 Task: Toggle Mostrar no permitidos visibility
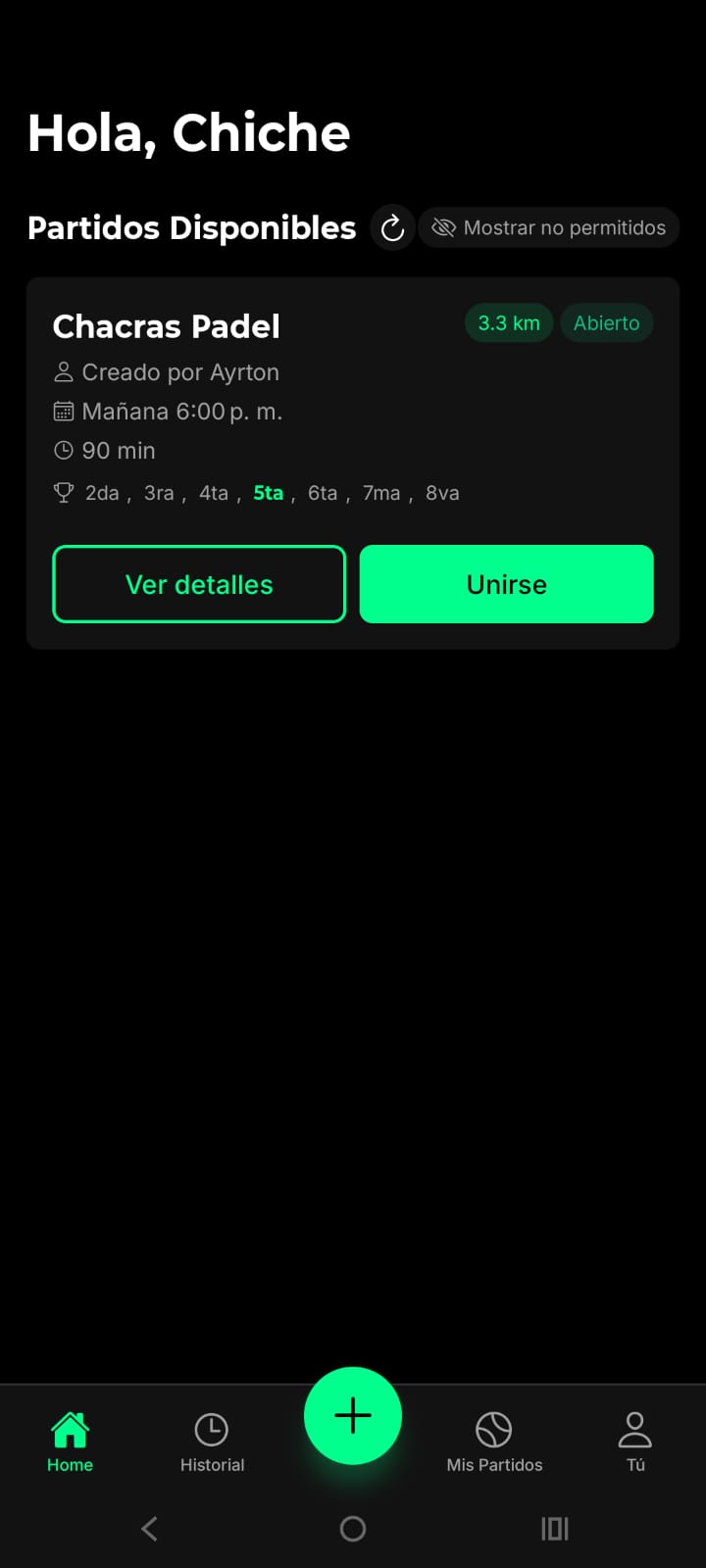click(x=548, y=227)
